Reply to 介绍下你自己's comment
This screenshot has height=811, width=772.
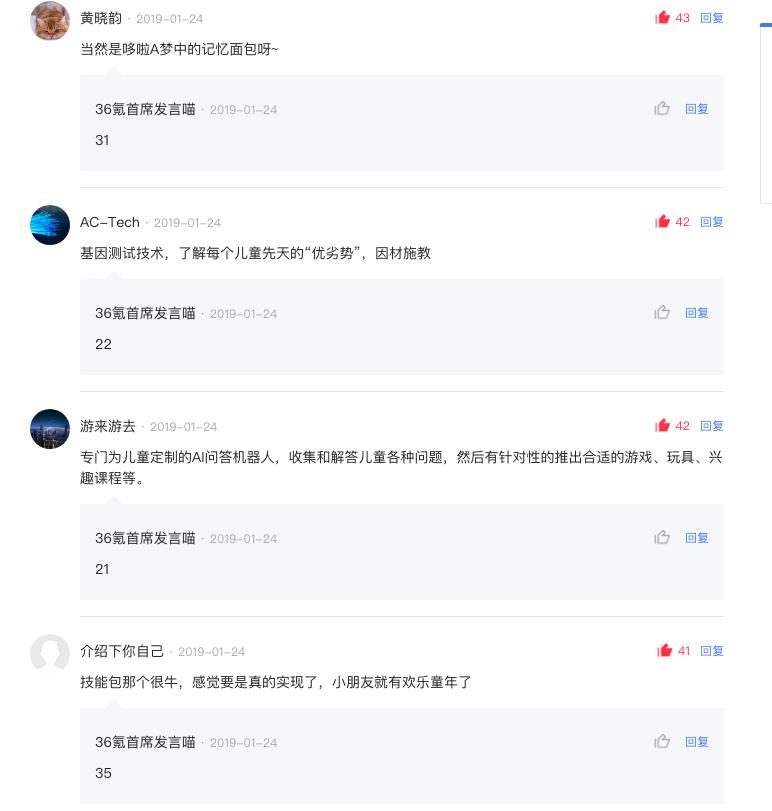click(x=711, y=651)
